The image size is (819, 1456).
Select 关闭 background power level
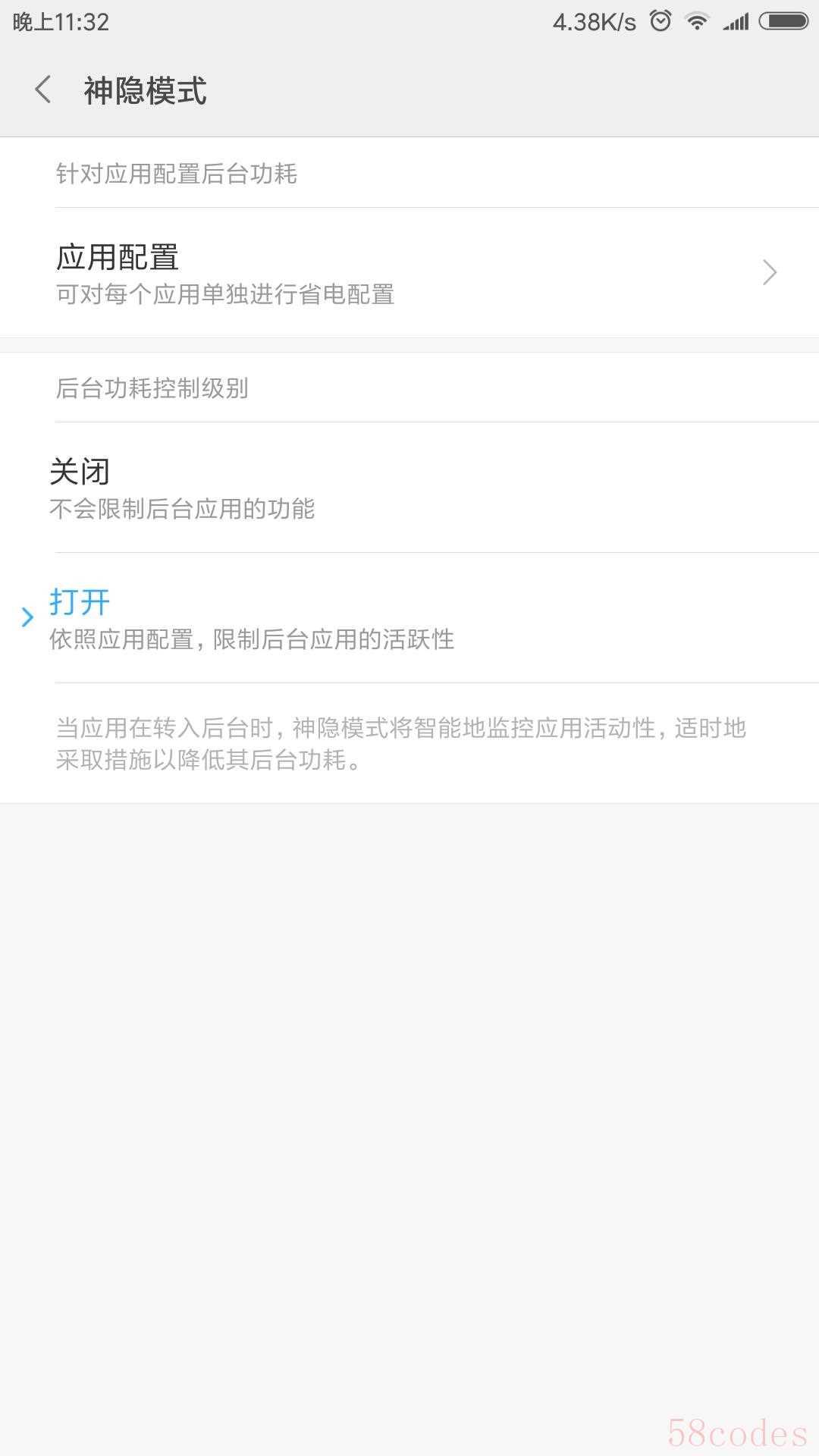pos(409,488)
